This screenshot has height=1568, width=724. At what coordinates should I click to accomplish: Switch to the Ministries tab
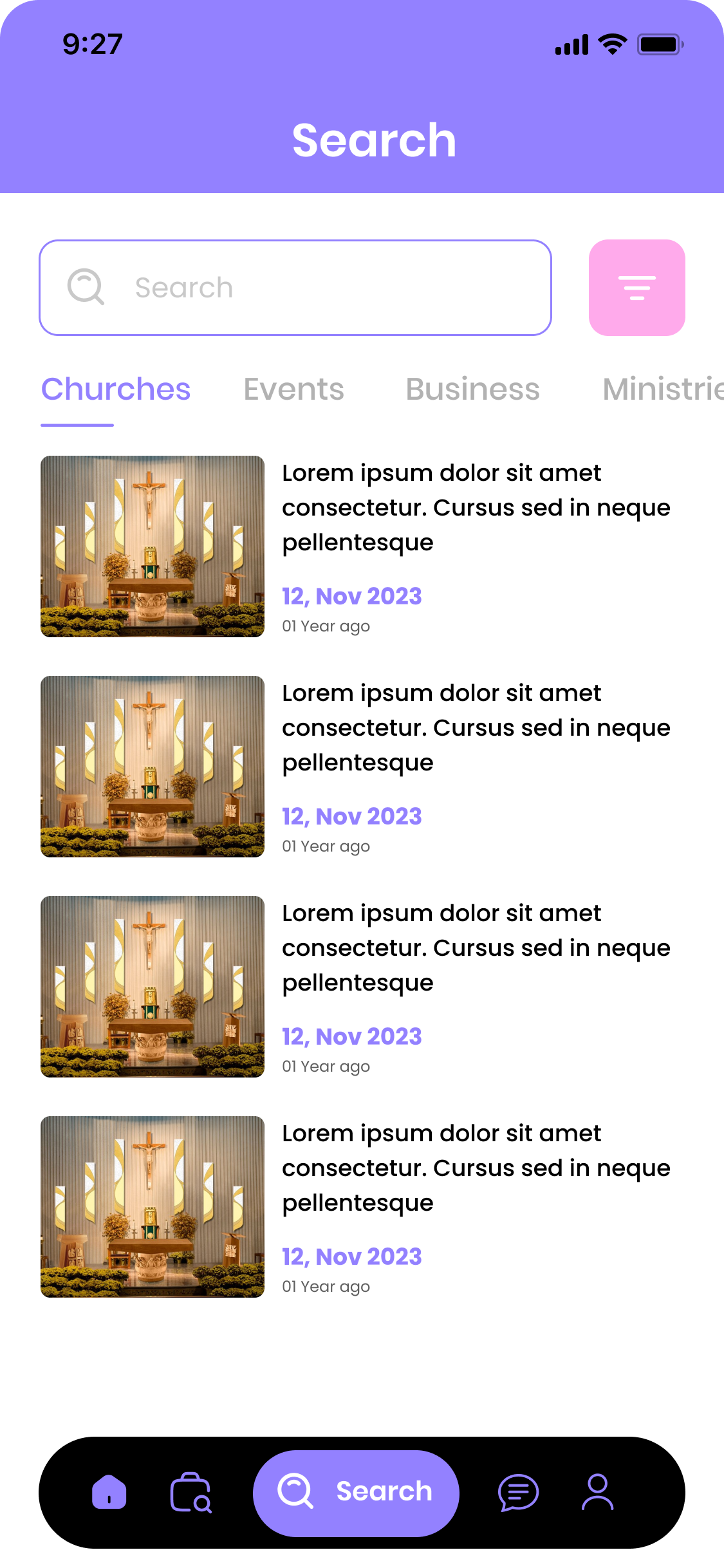(x=662, y=389)
